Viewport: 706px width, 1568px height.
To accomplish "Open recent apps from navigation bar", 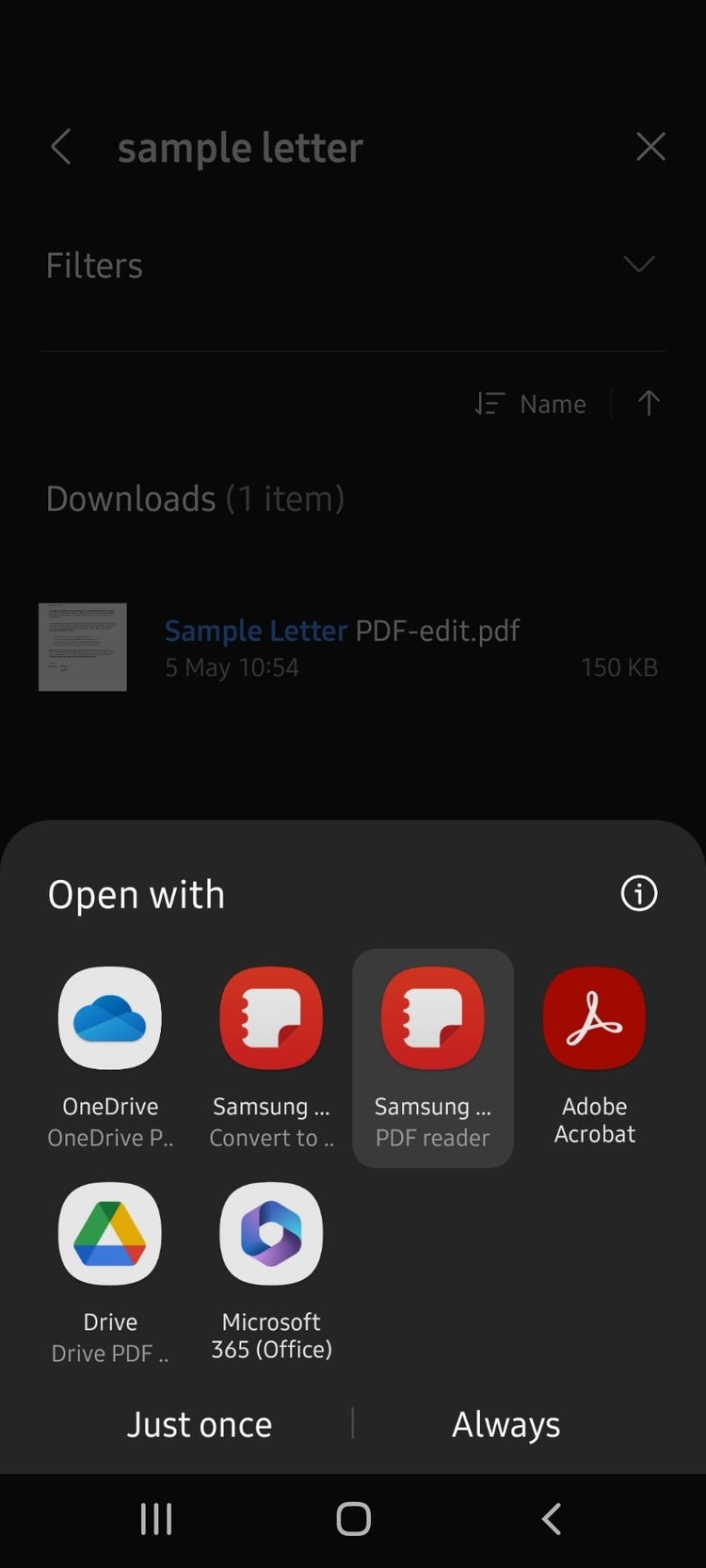I will (155, 1517).
